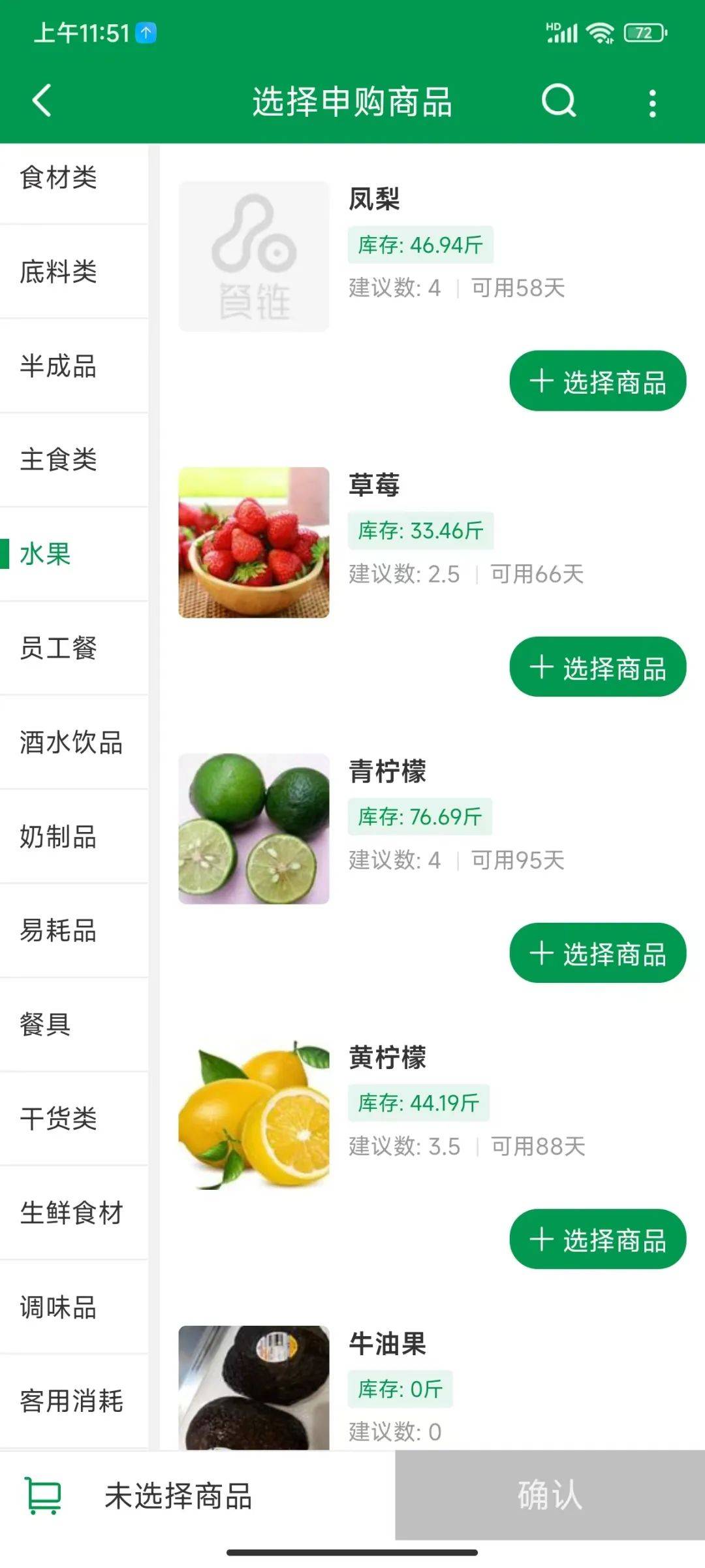Add 草莓 with 选择商品 button

(597, 667)
